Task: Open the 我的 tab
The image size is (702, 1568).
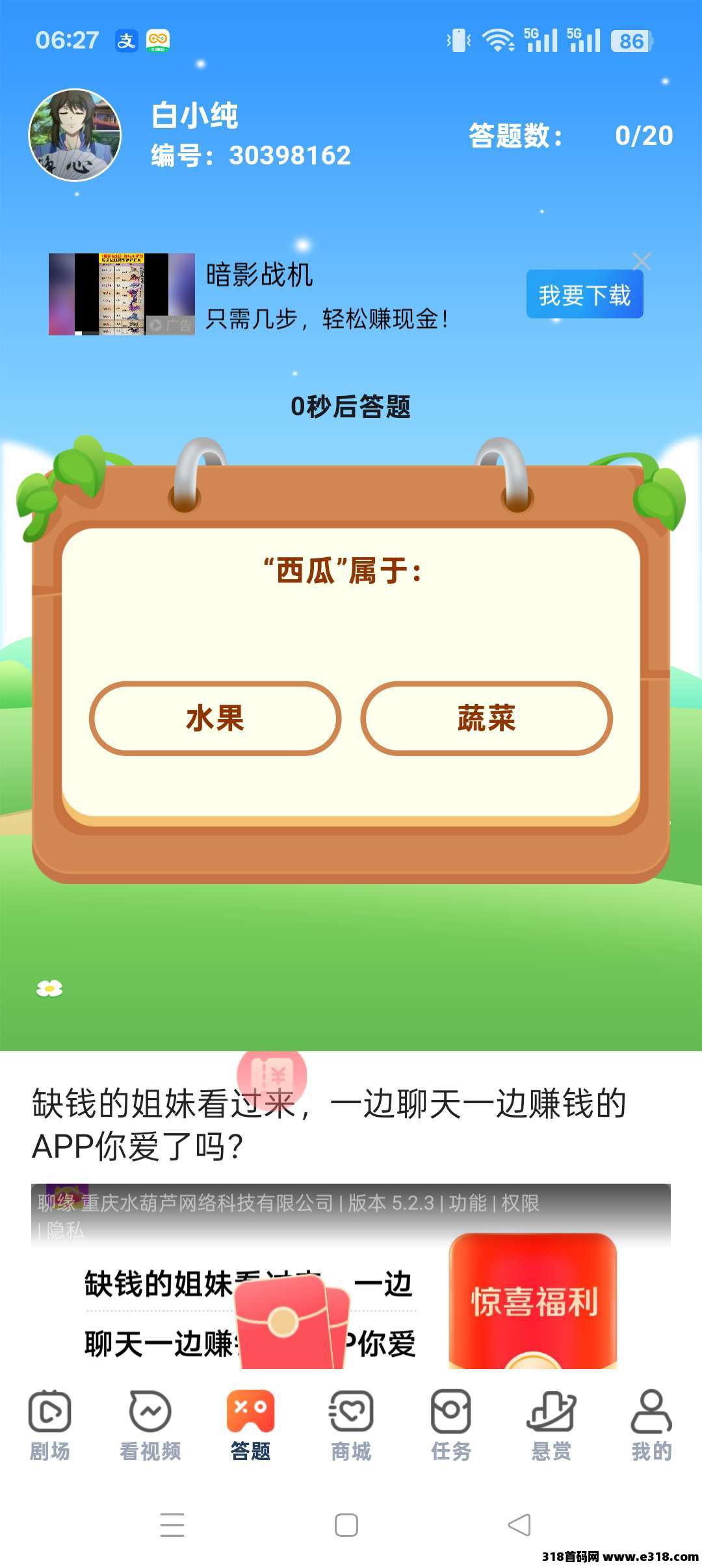Action: tap(651, 1424)
